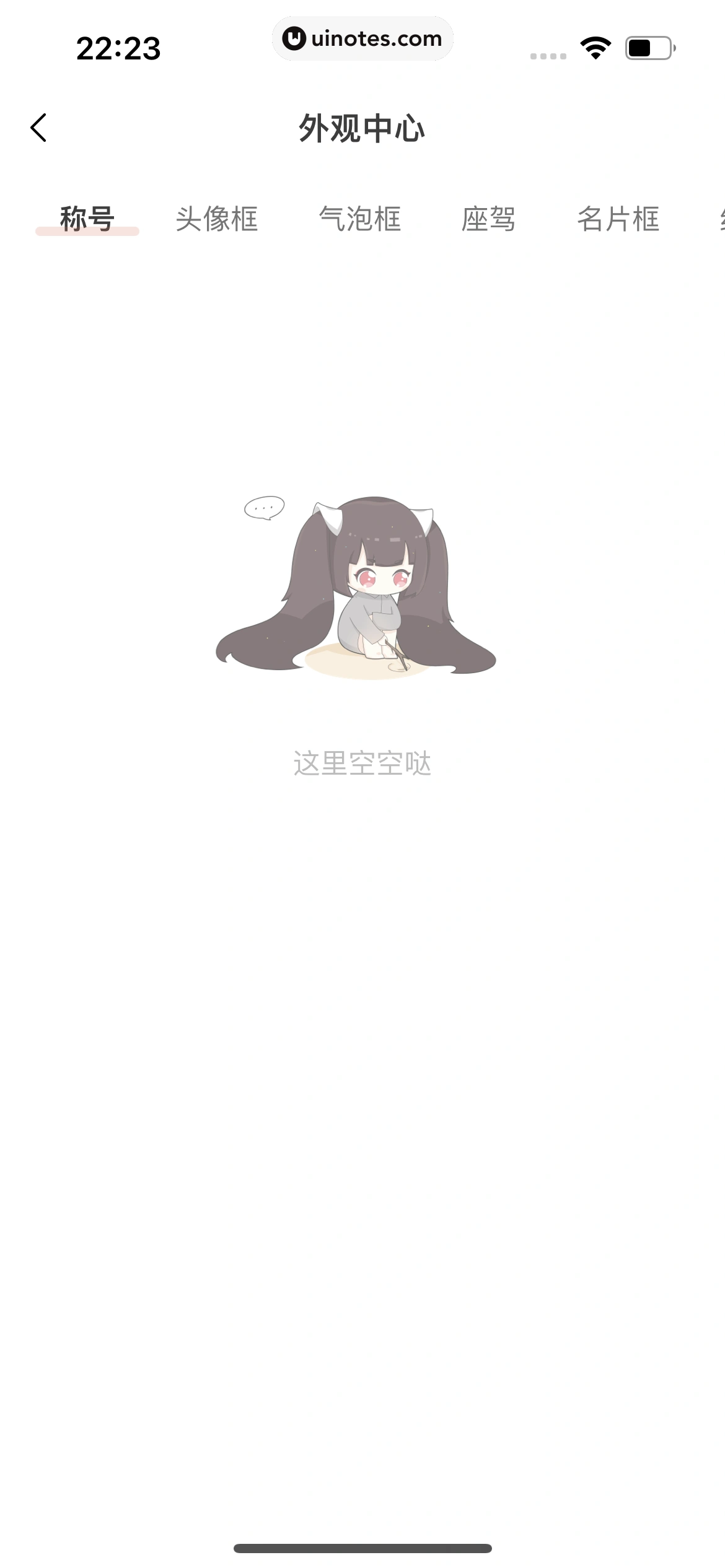
Task: Open the 气泡框 tab
Action: pyautogui.click(x=359, y=219)
